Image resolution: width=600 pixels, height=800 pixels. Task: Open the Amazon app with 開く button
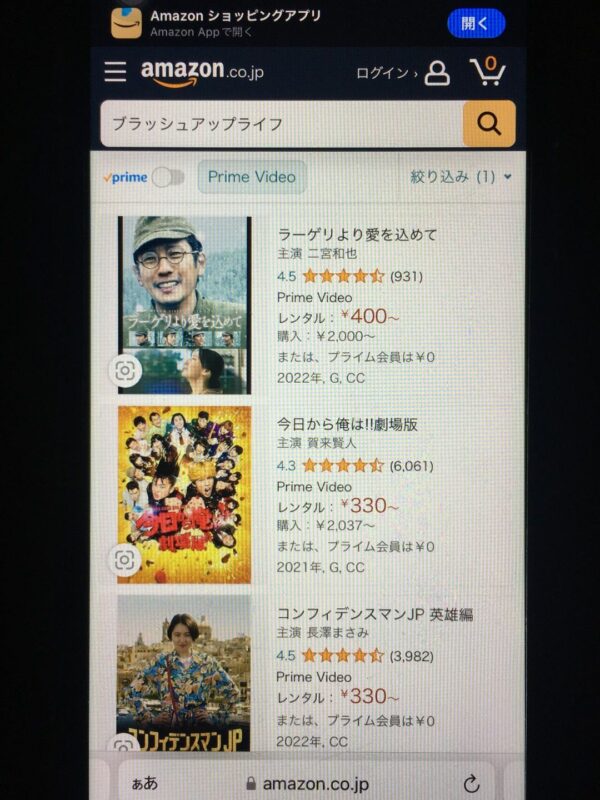[476, 23]
